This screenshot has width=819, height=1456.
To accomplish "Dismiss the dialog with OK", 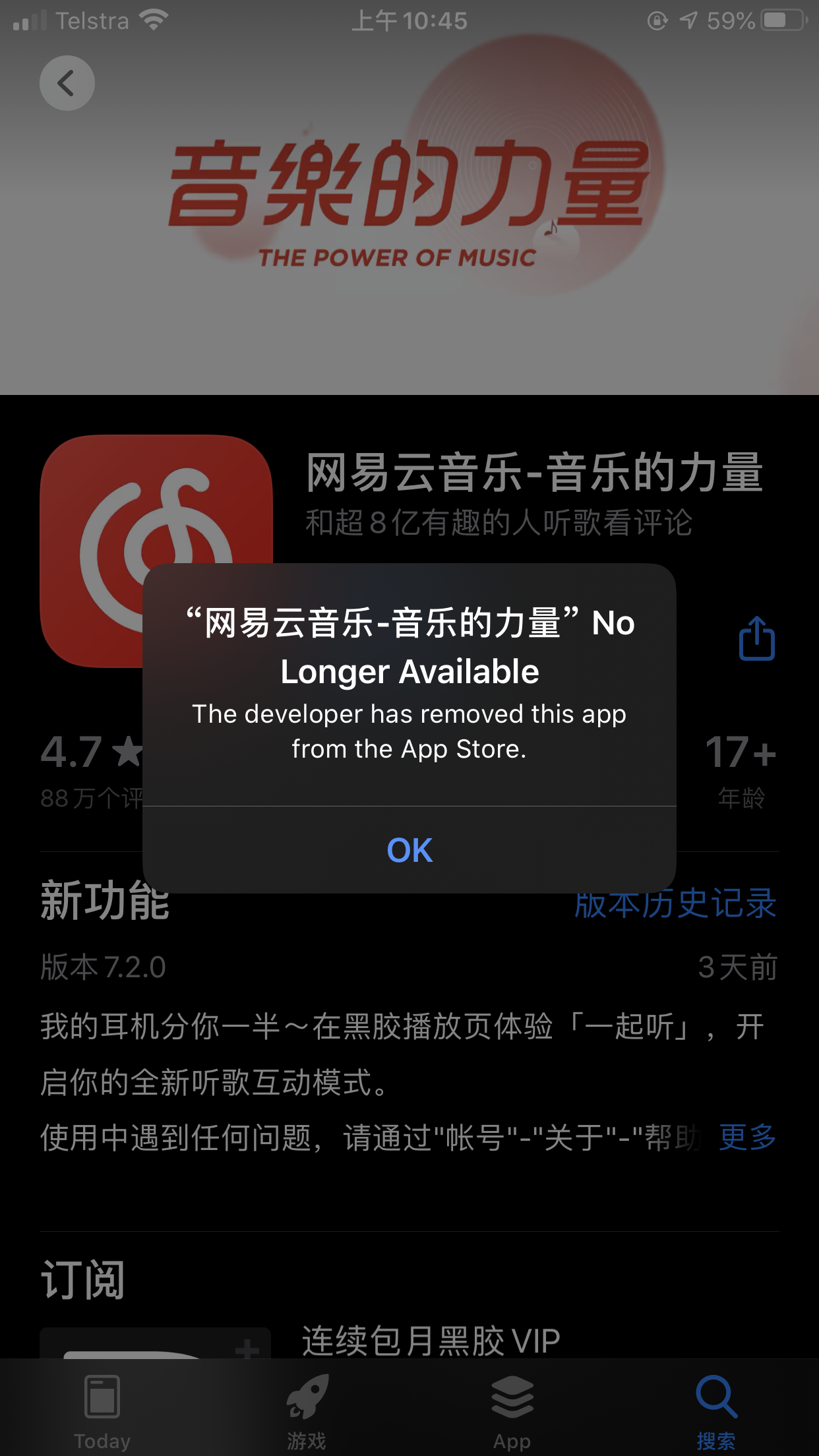I will (409, 850).
